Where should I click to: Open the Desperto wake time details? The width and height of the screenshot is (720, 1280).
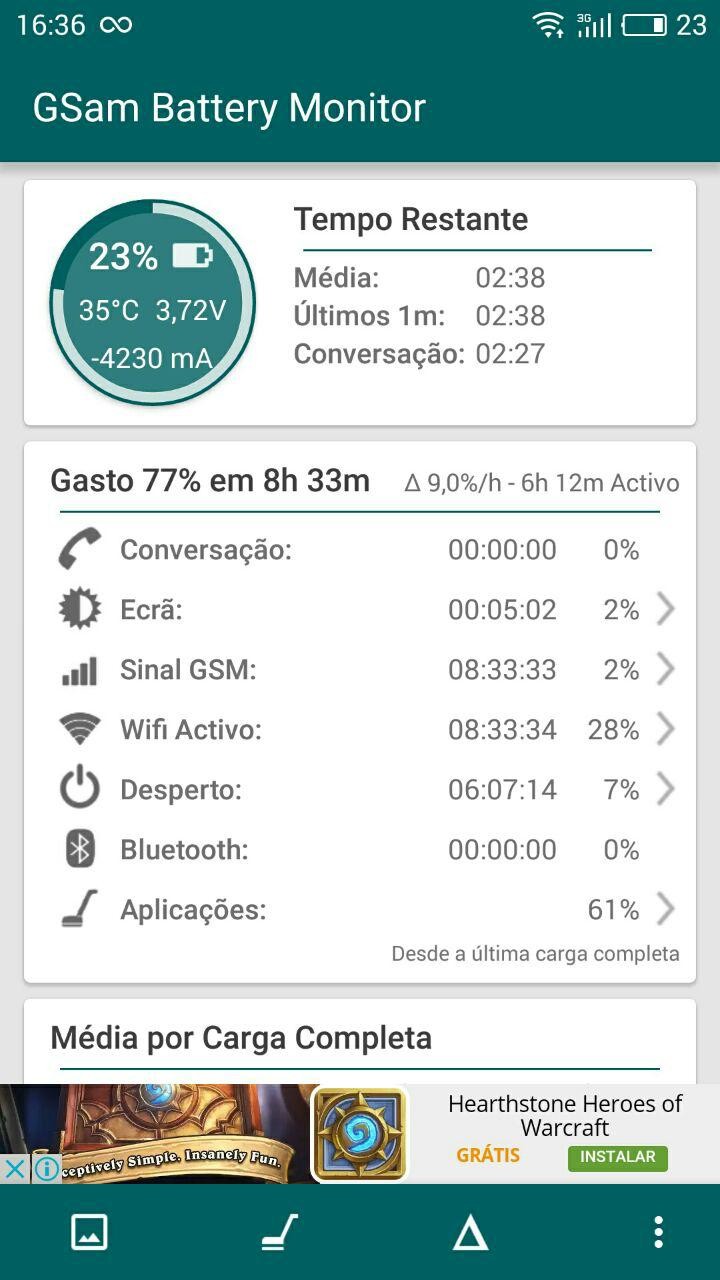pos(360,790)
